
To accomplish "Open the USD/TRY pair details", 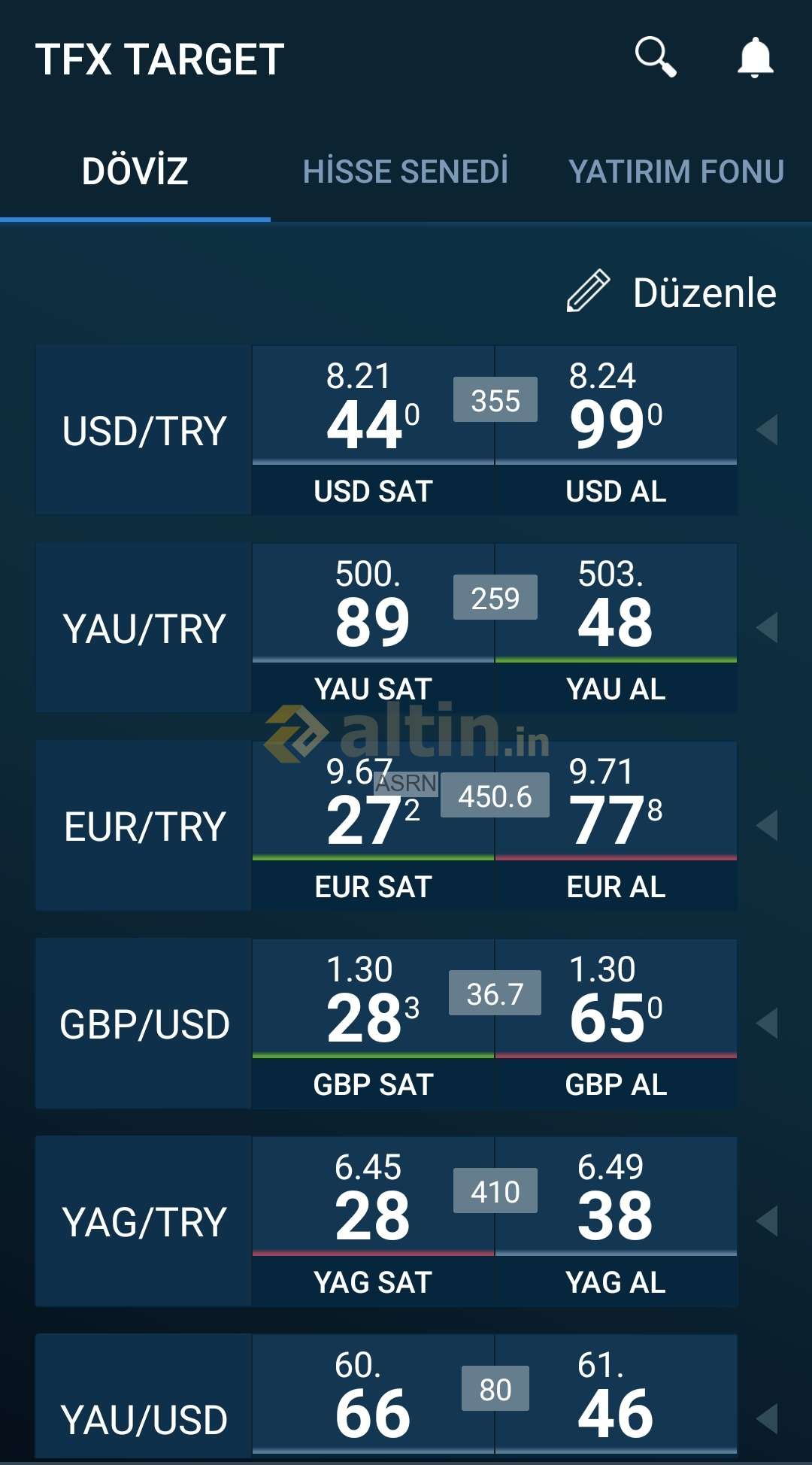I will coord(144,430).
